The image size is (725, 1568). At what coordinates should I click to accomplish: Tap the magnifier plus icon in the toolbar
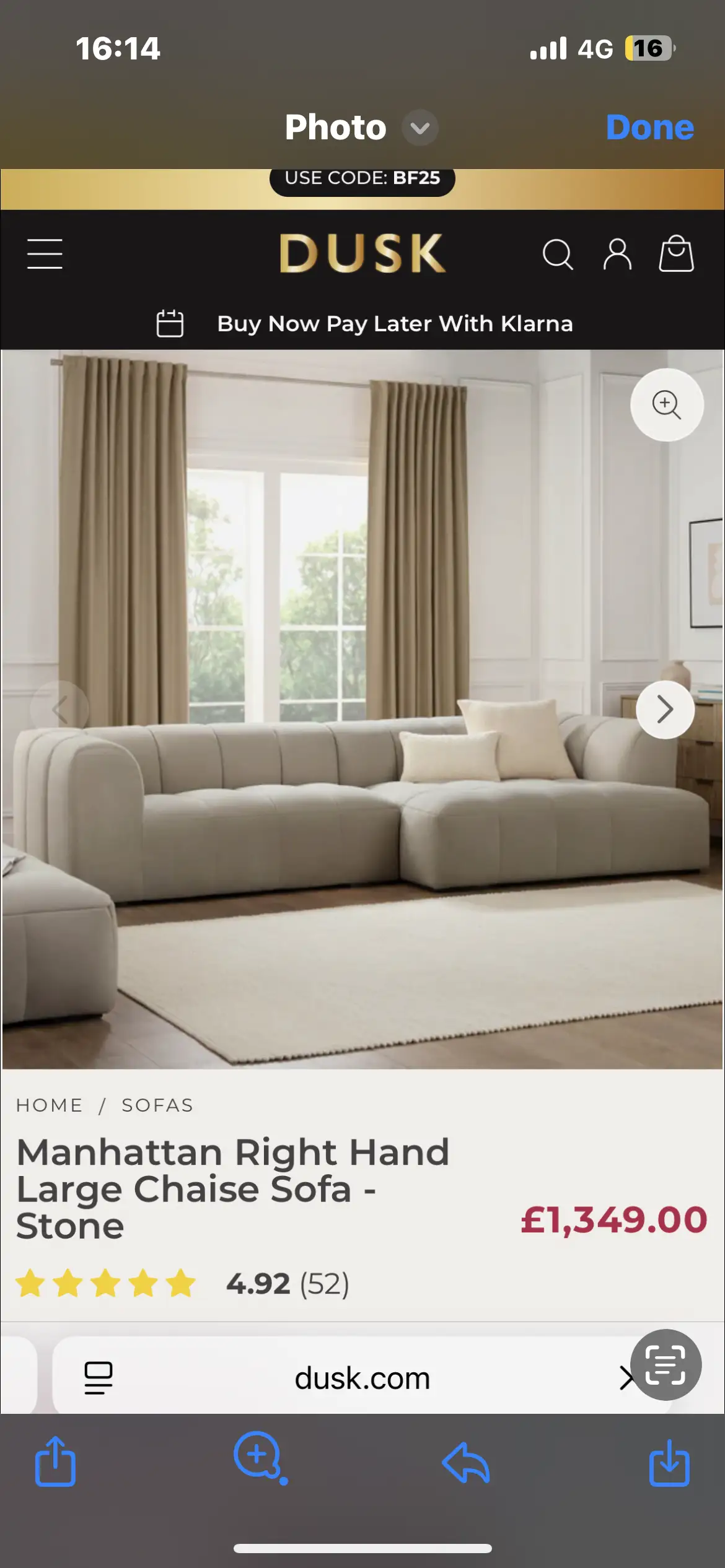pyautogui.click(x=260, y=1458)
